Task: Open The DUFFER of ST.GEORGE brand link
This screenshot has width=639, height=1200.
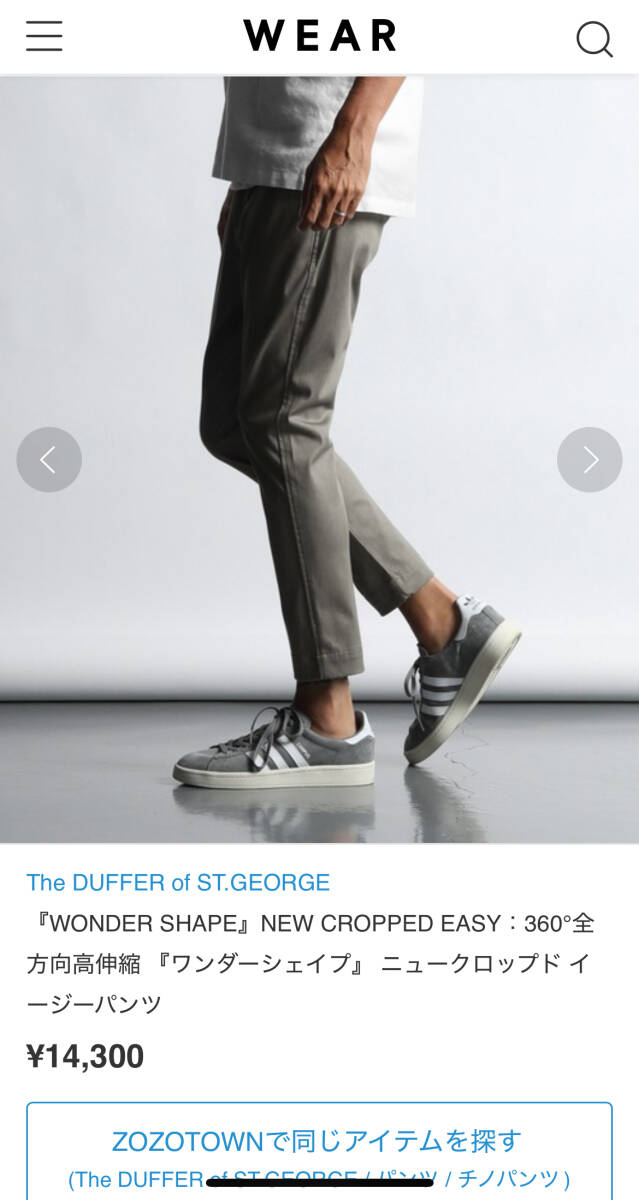Action: pyautogui.click(x=178, y=882)
